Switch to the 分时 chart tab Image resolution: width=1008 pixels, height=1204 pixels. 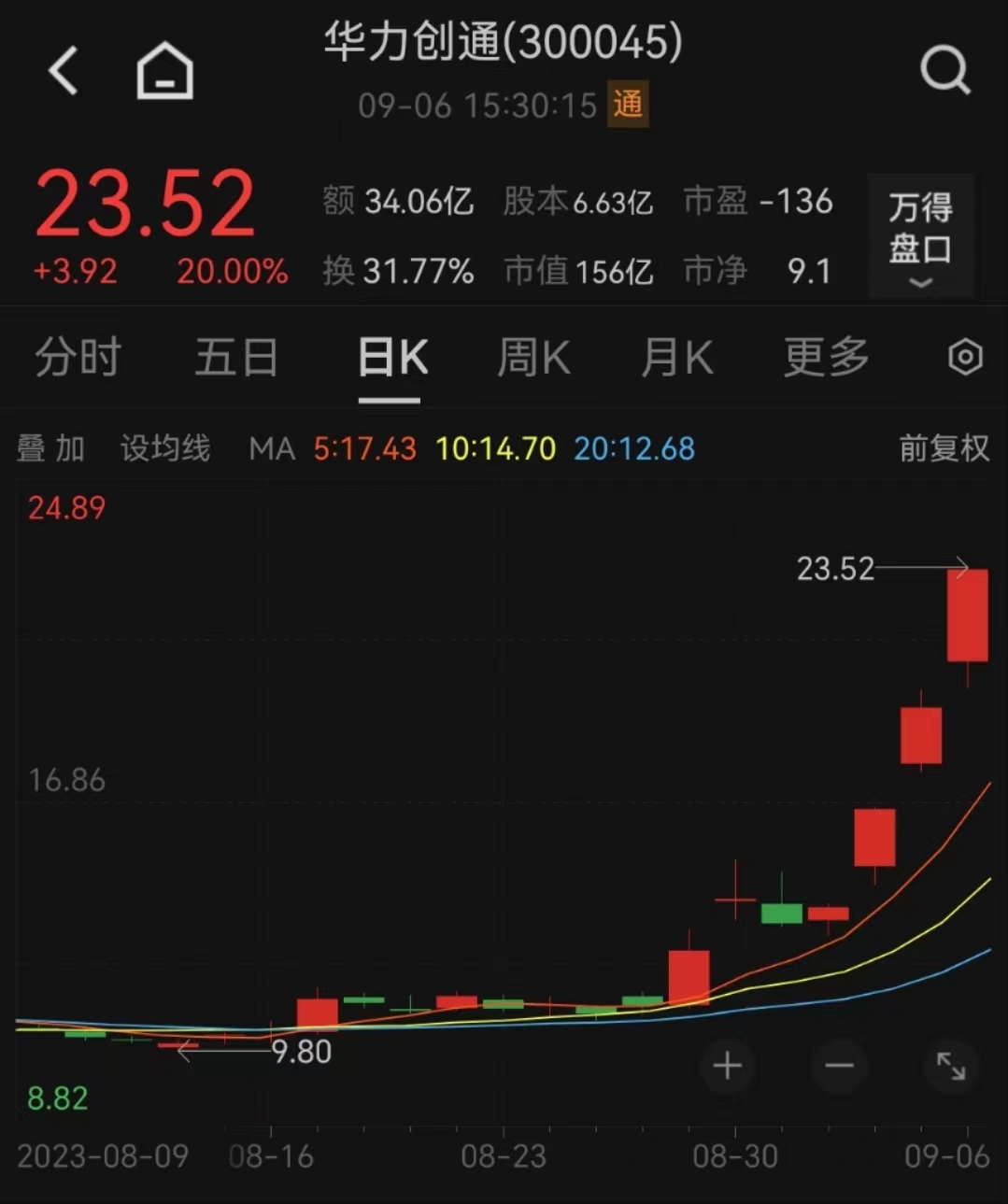click(x=78, y=358)
